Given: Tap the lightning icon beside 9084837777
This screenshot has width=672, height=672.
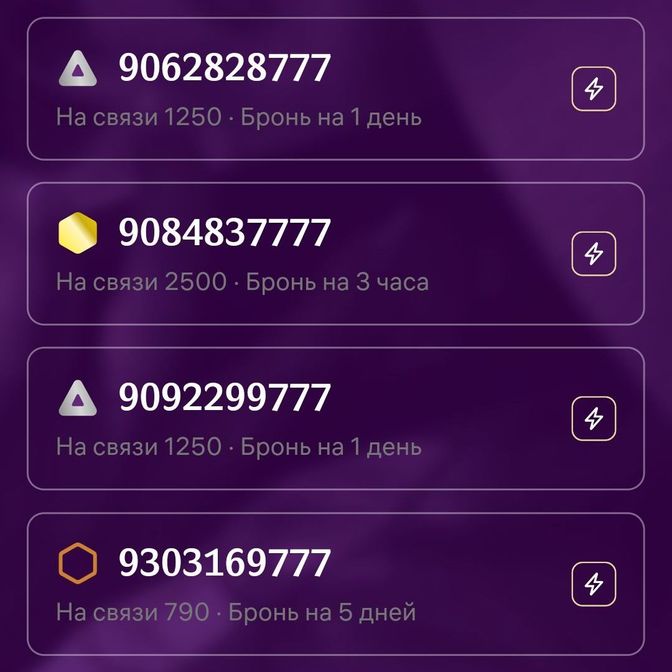Looking at the screenshot, I should pyautogui.click(x=593, y=254).
